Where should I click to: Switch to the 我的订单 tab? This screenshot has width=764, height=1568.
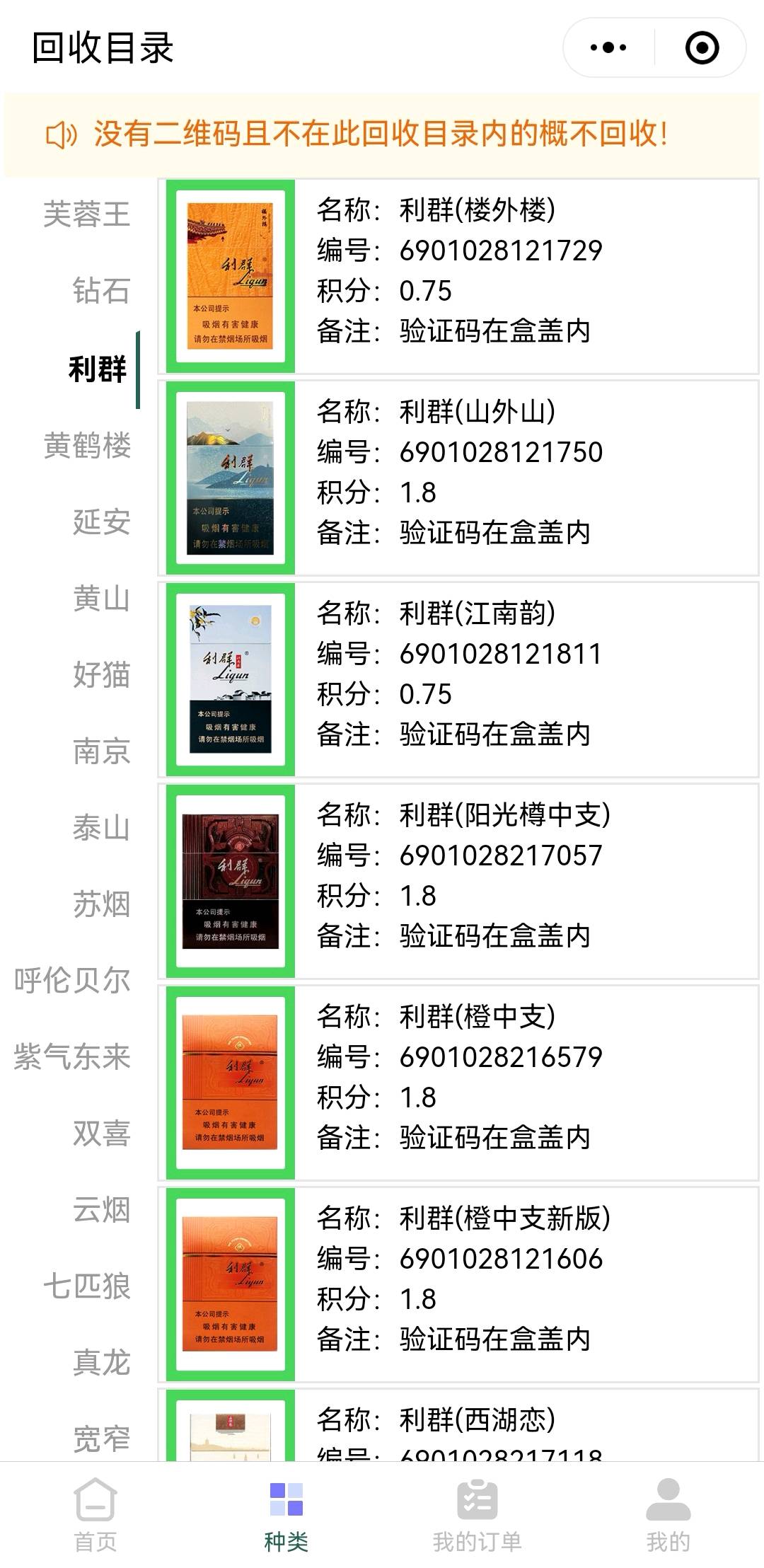[477, 1514]
